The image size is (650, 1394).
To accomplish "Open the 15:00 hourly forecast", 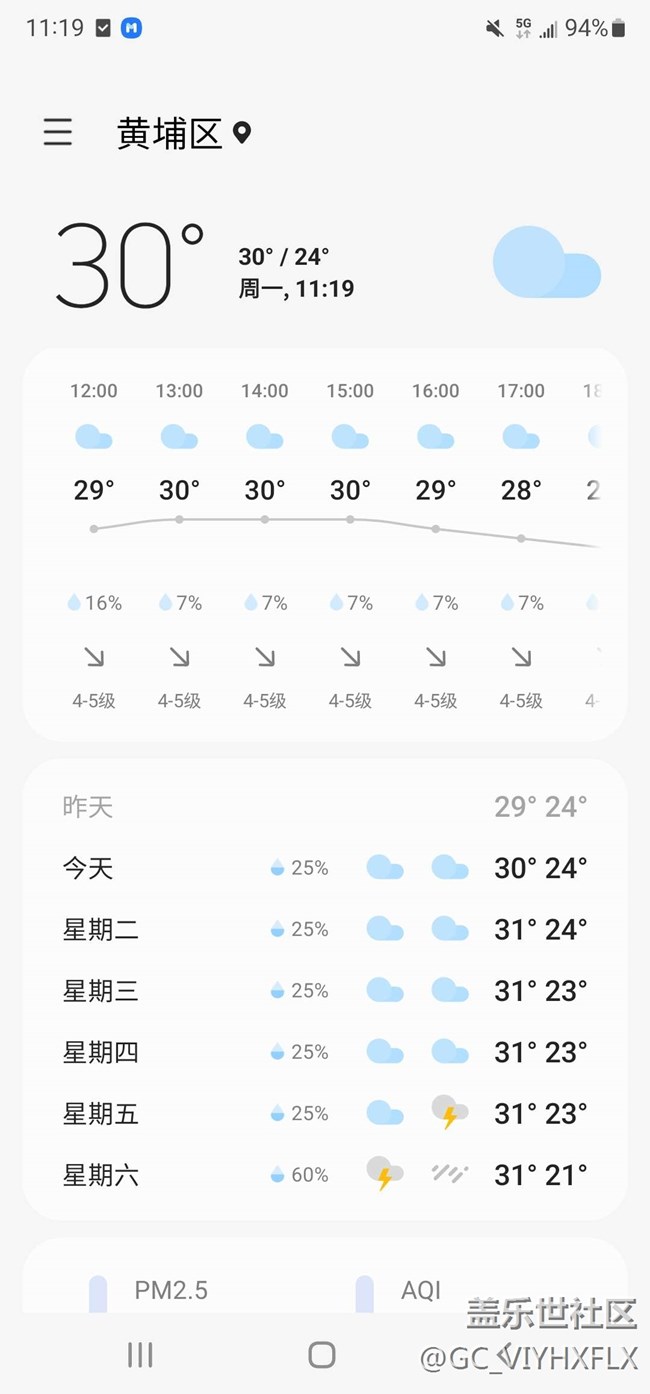I will coord(350,545).
